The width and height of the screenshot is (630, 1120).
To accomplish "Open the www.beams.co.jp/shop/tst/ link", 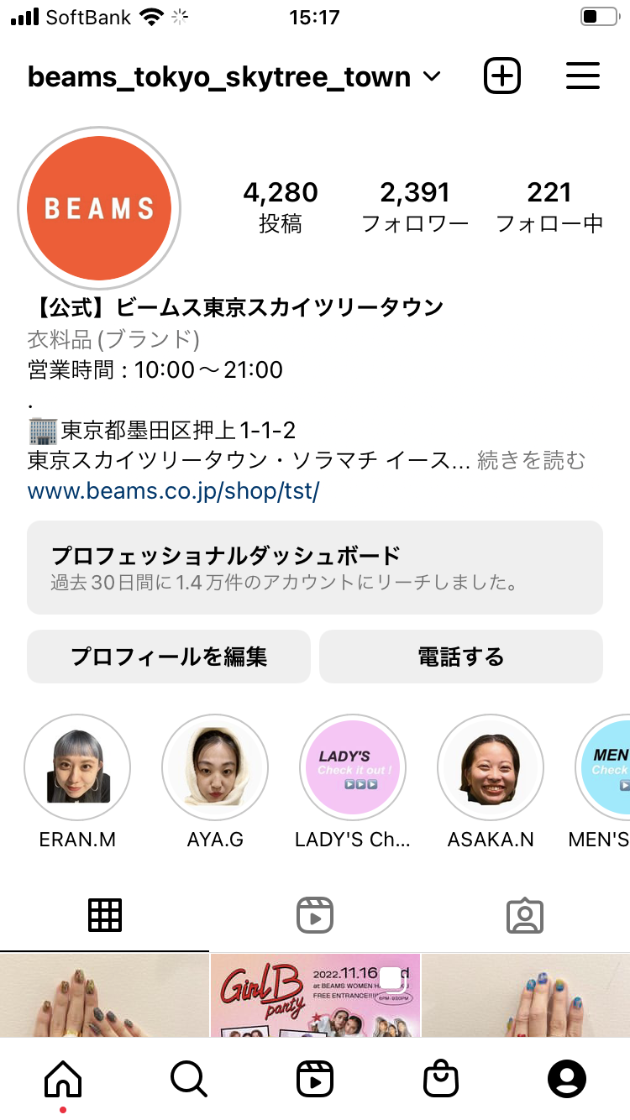I will 173,492.
